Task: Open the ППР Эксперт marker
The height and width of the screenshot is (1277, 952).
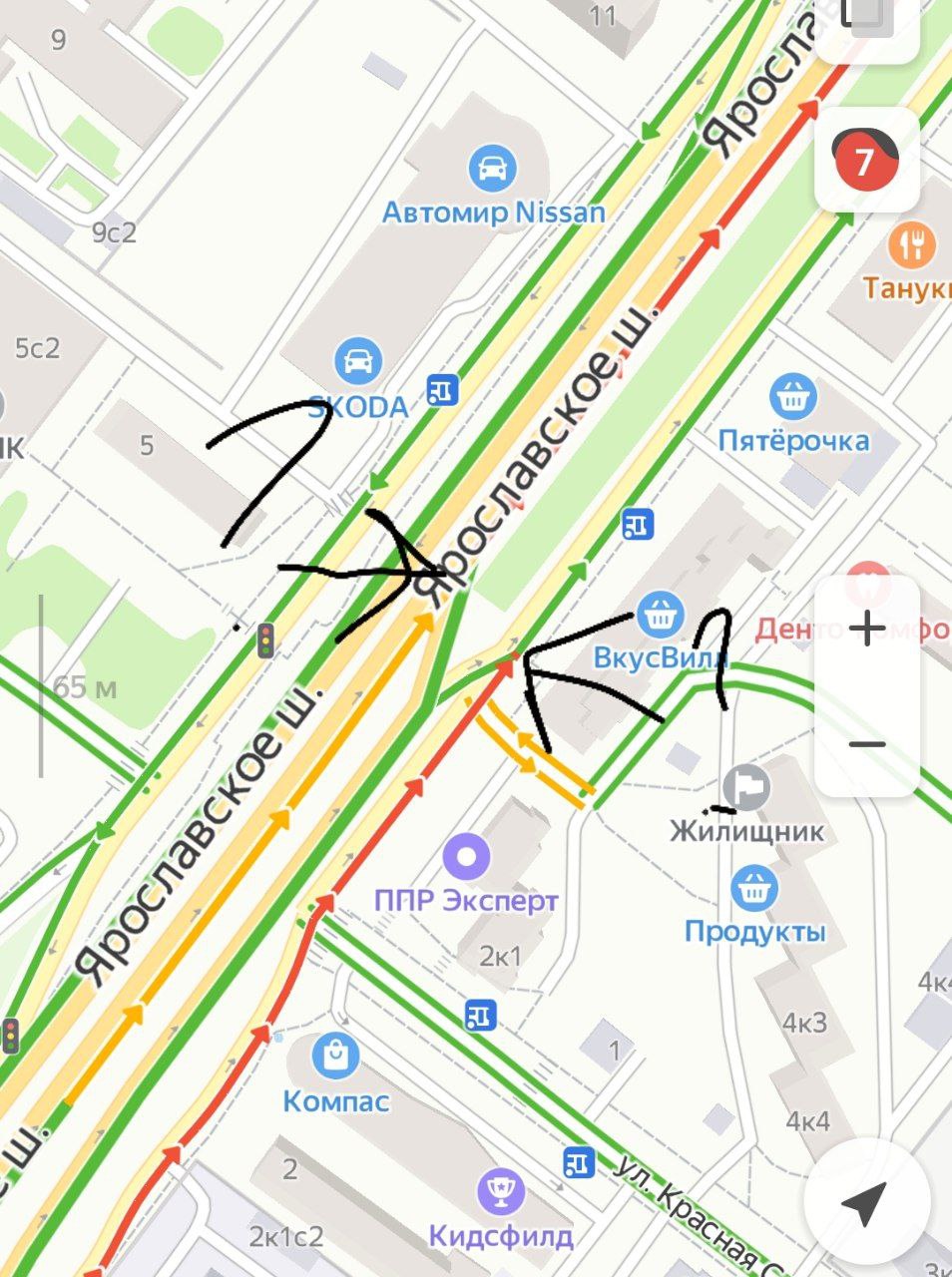Action: [x=467, y=856]
